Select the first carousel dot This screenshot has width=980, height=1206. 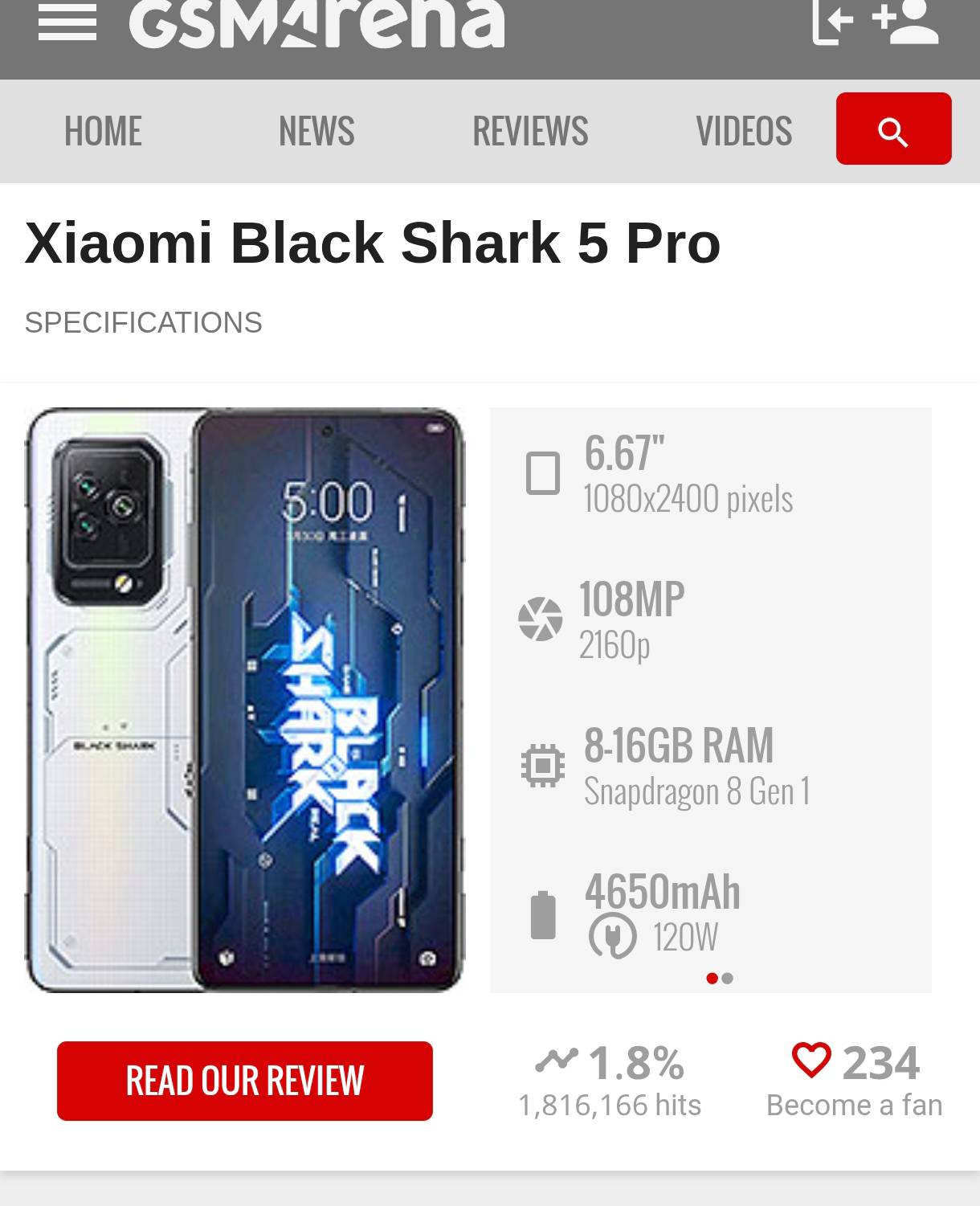click(712, 979)
